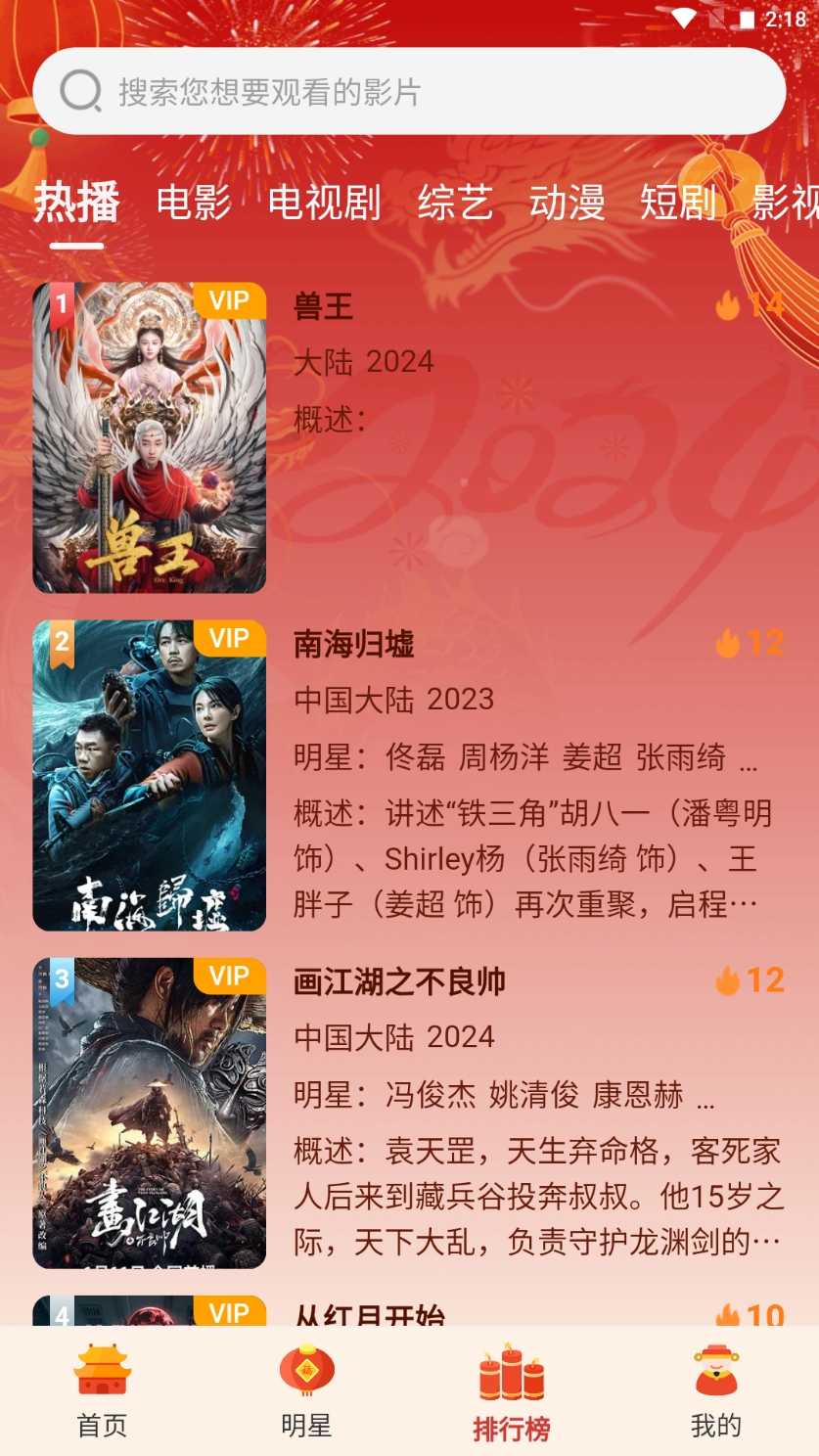Open the 动漫 category tab

[567, 203]
